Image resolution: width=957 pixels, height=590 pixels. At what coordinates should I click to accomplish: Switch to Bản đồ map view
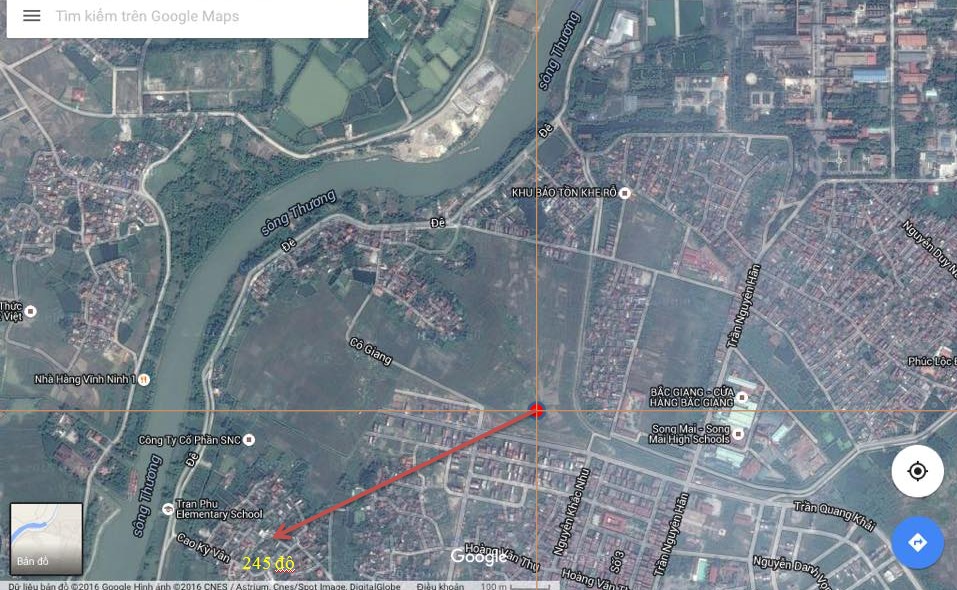46,538
